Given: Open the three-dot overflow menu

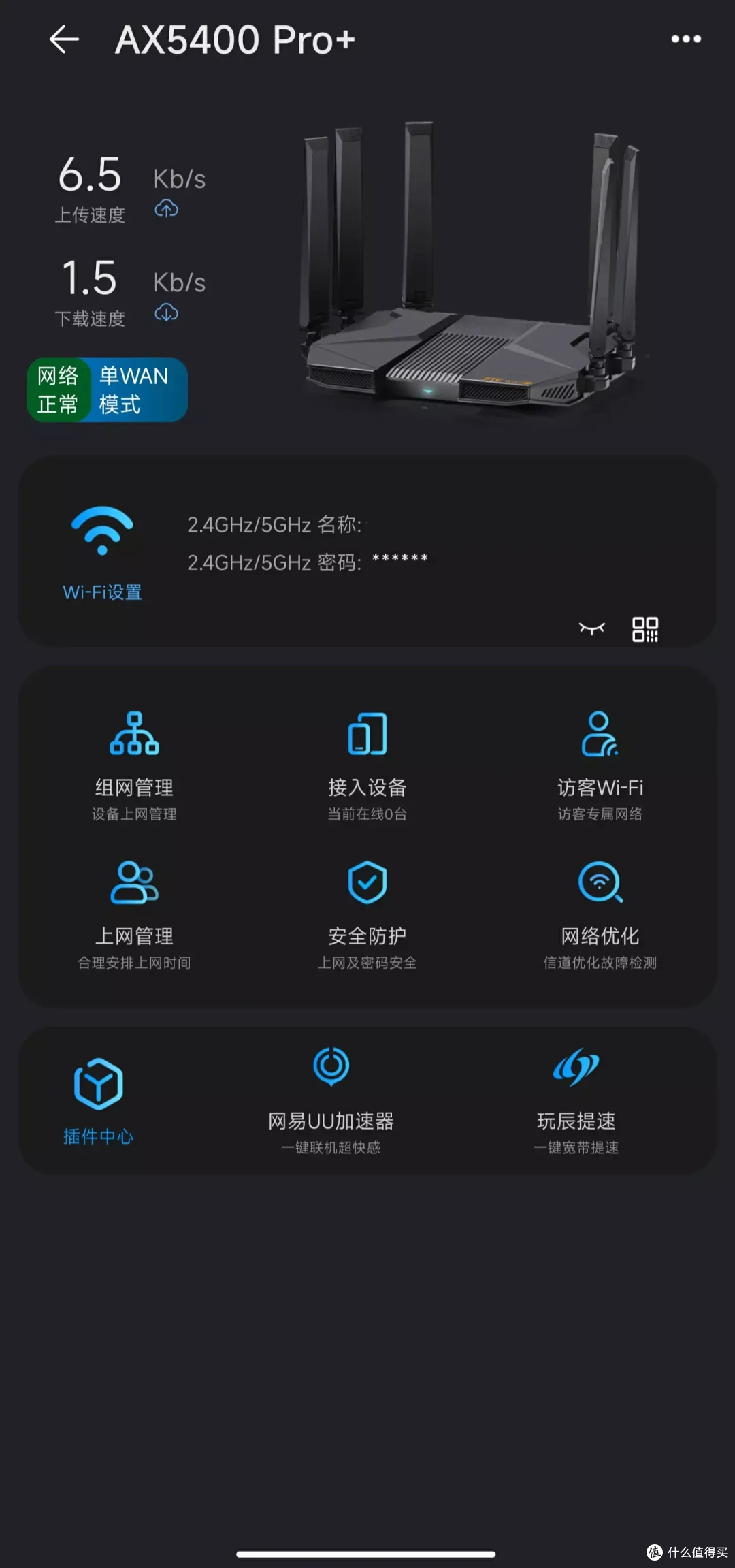Looking at the screenshot, I should point(686,39).
